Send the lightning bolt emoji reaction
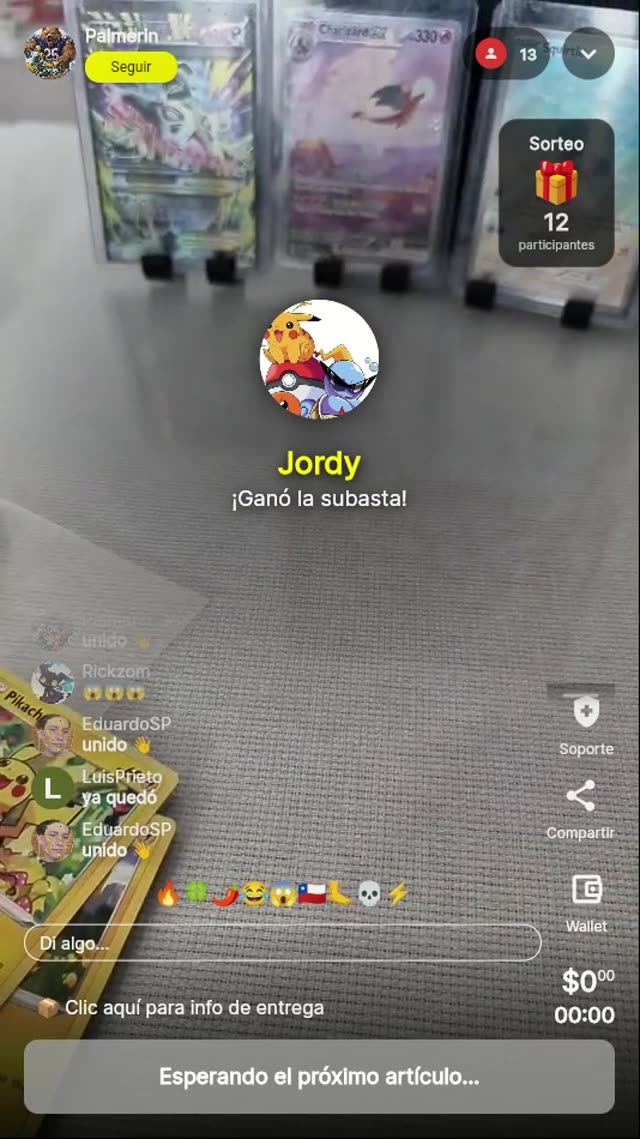 (x=398, y=894)
